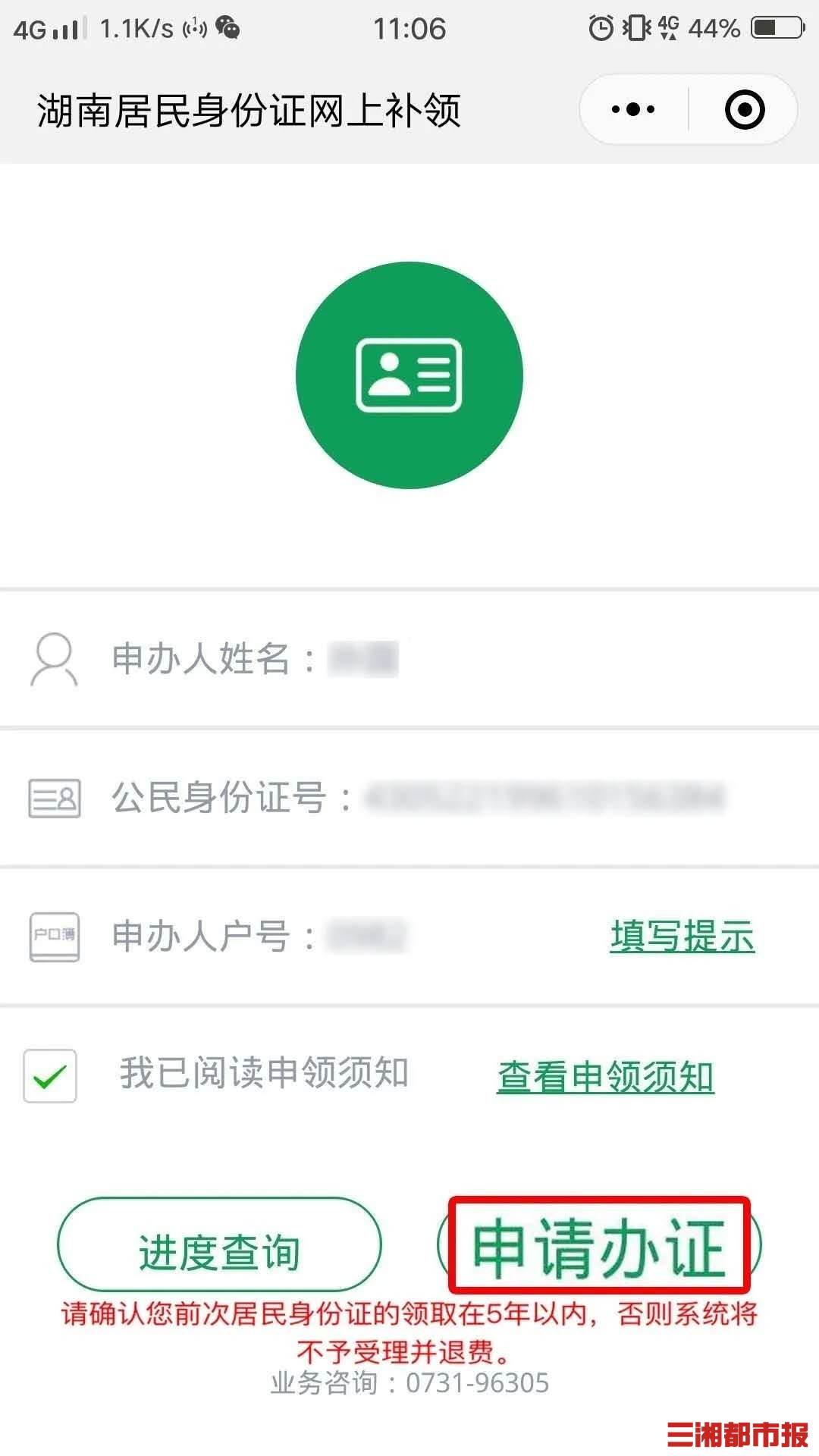Tap the 申请办证 button
Viewport: 819px width, 1456px height.
[599, 1245]
